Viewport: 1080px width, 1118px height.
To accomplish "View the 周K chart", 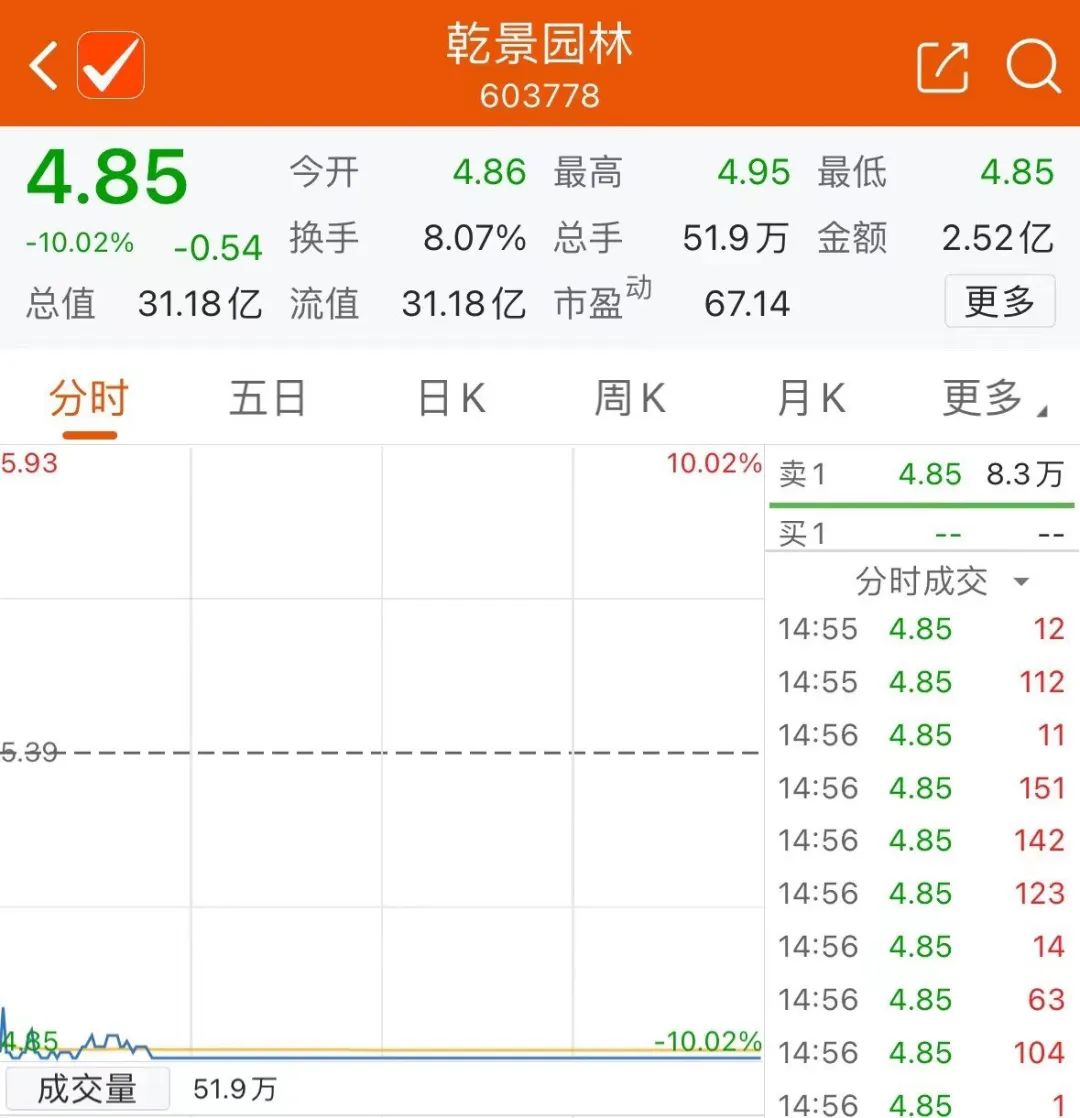I will [629, 400].
